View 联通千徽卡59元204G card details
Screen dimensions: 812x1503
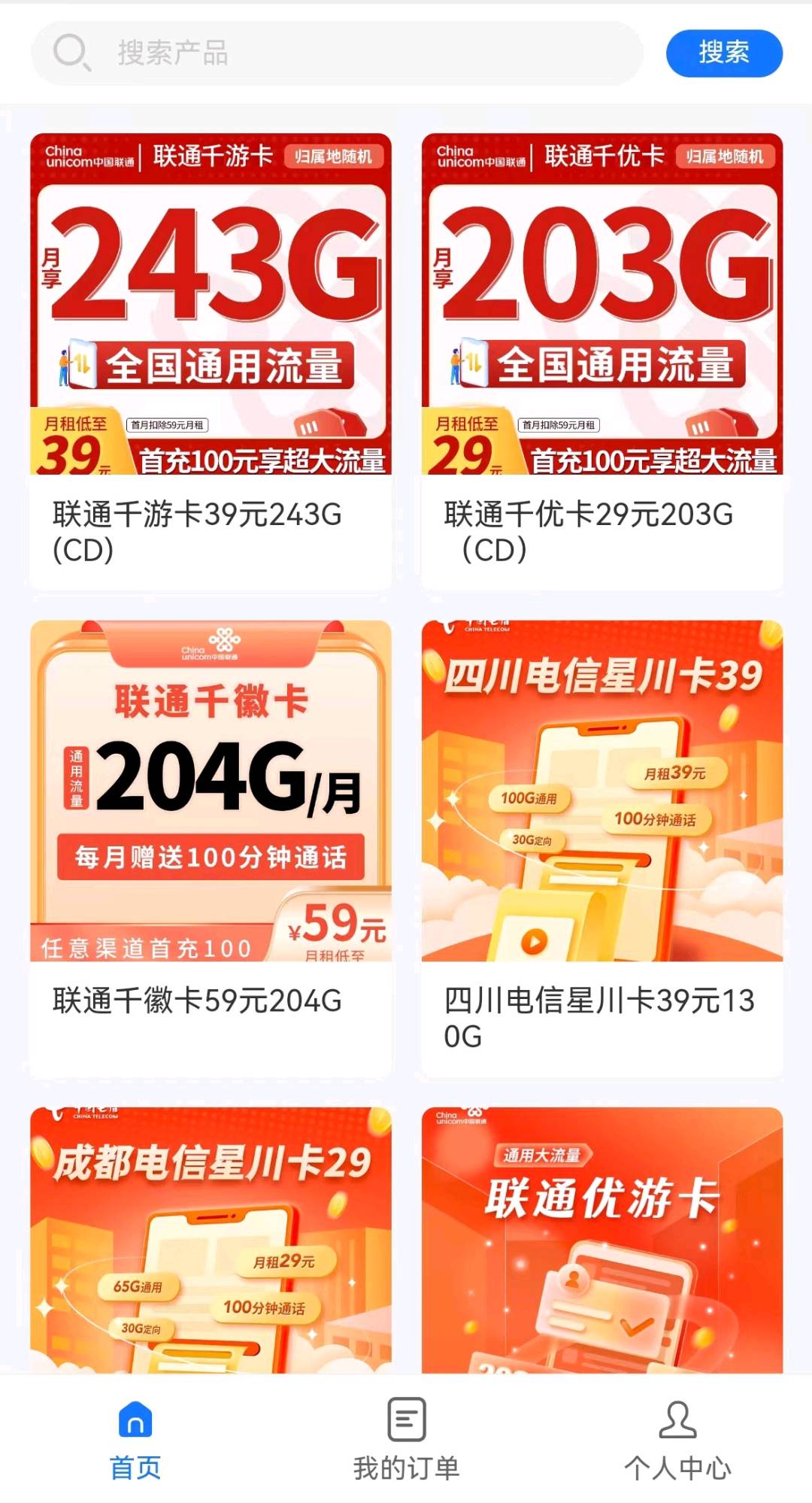point(211,846)
